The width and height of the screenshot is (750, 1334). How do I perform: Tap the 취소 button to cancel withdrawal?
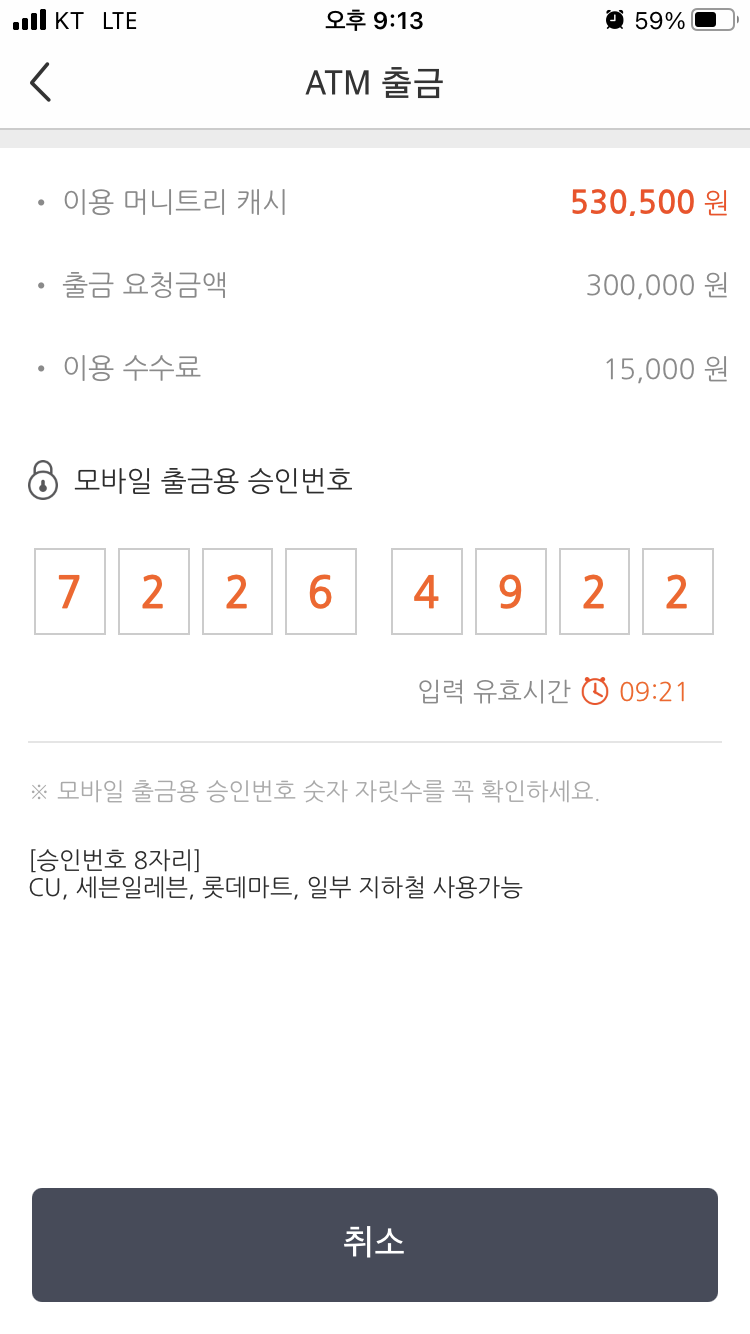click(x=374, y=1244)
